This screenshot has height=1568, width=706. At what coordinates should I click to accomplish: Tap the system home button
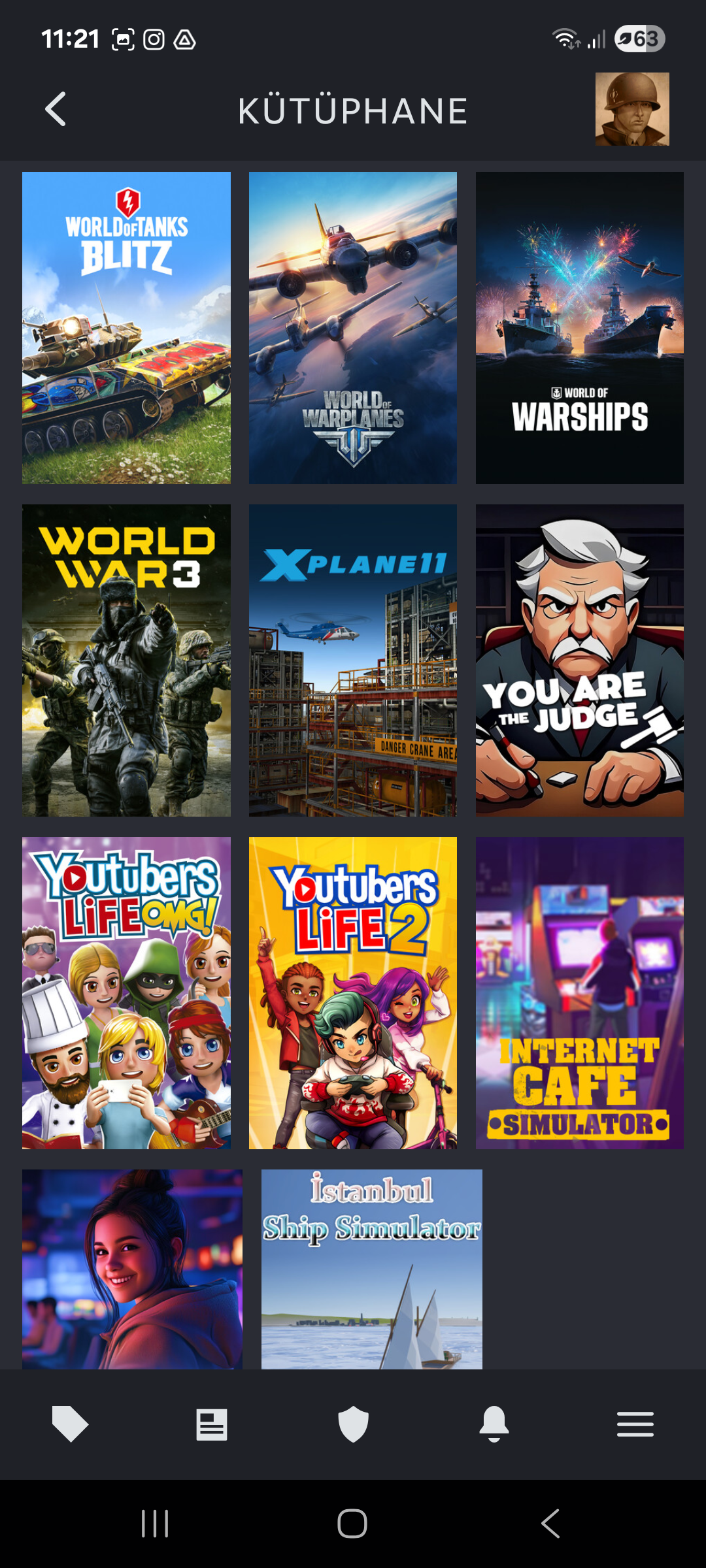tap(352, 1524)
